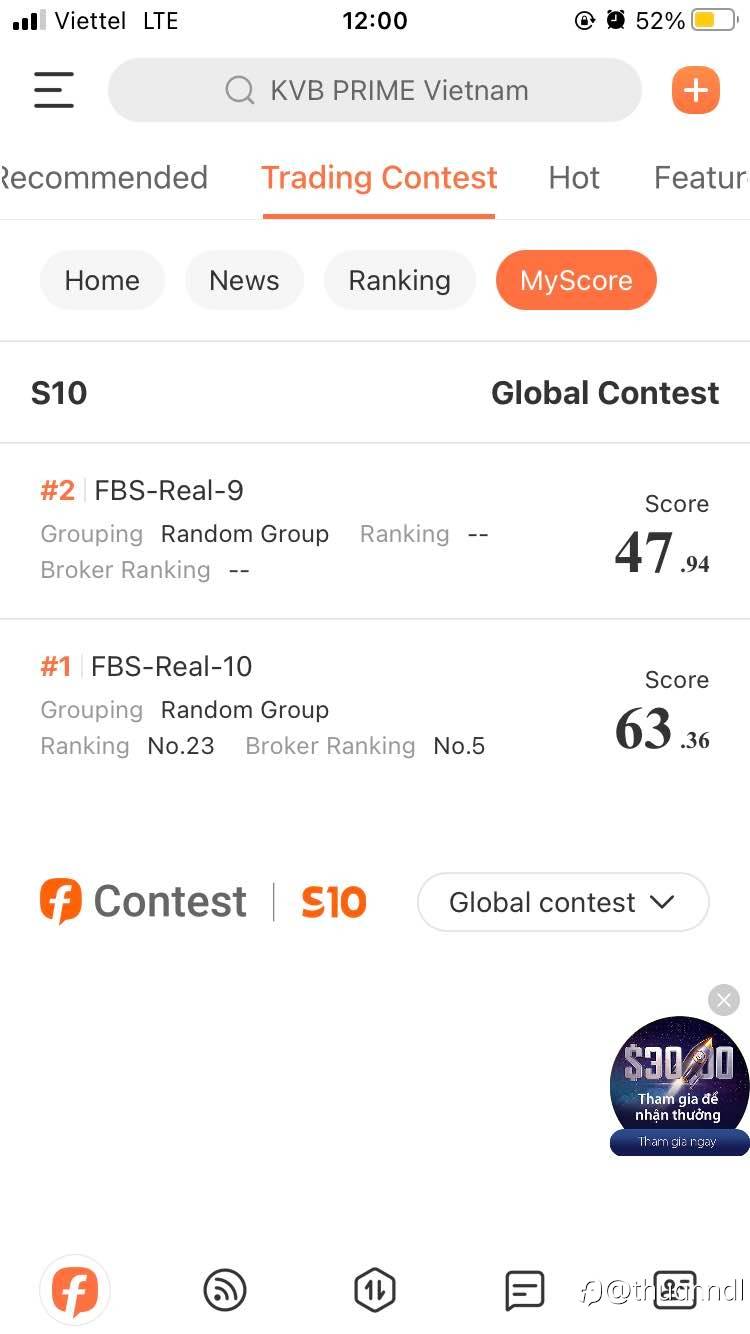Viewport: 750px width, 1334px height.
Task: Open the FBS-Real-10 account score
Action: coord(375,706)
